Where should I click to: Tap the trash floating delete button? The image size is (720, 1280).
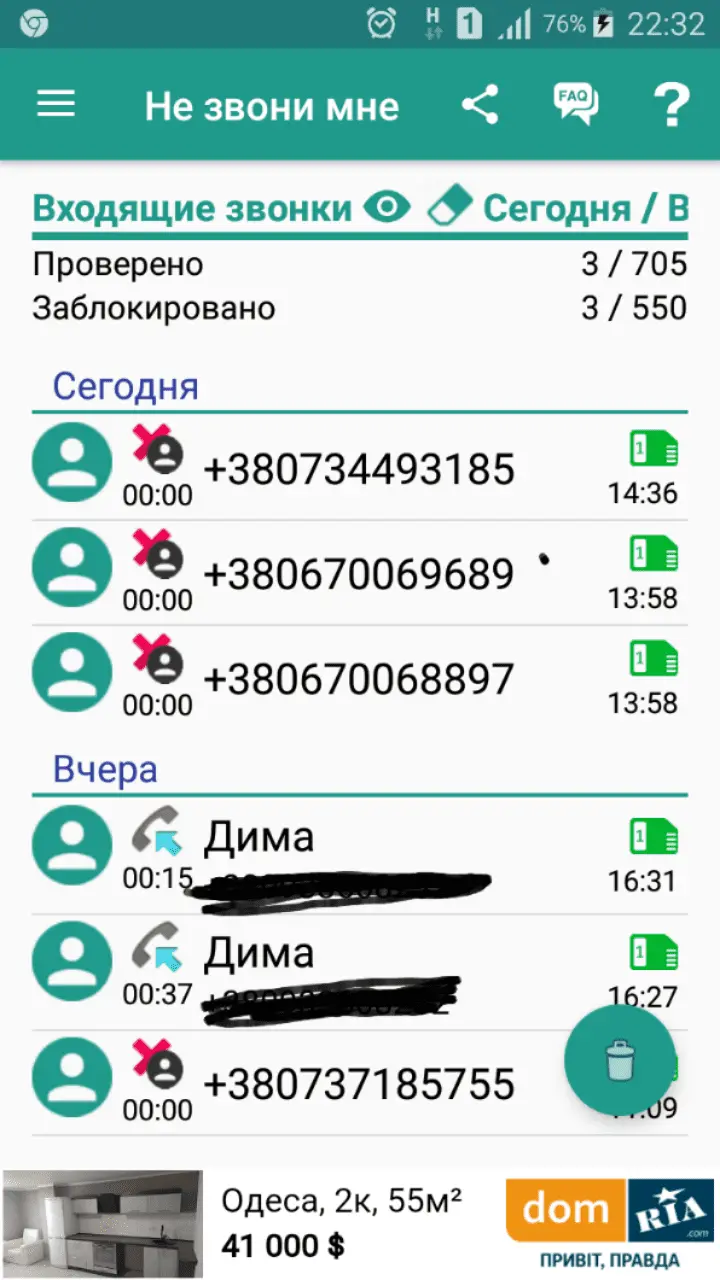[620, 1061]
